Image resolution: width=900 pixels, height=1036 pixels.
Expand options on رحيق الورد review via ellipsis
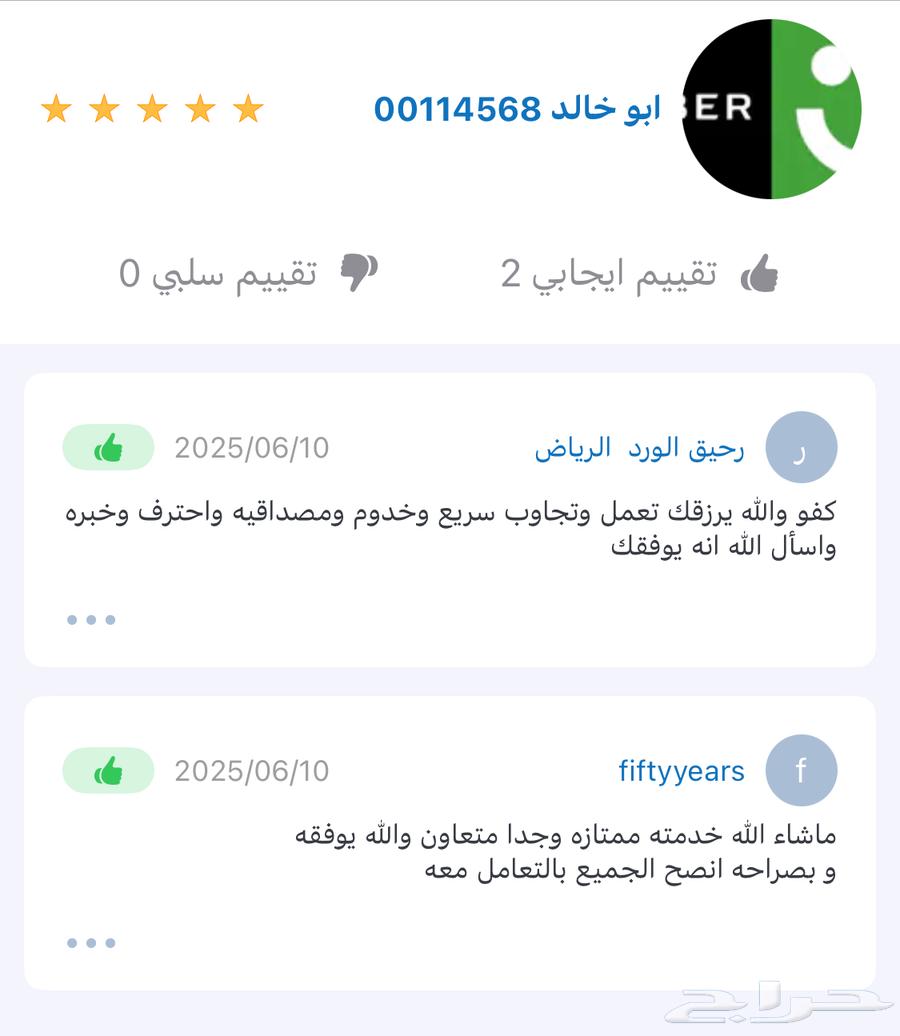point(90,619)
